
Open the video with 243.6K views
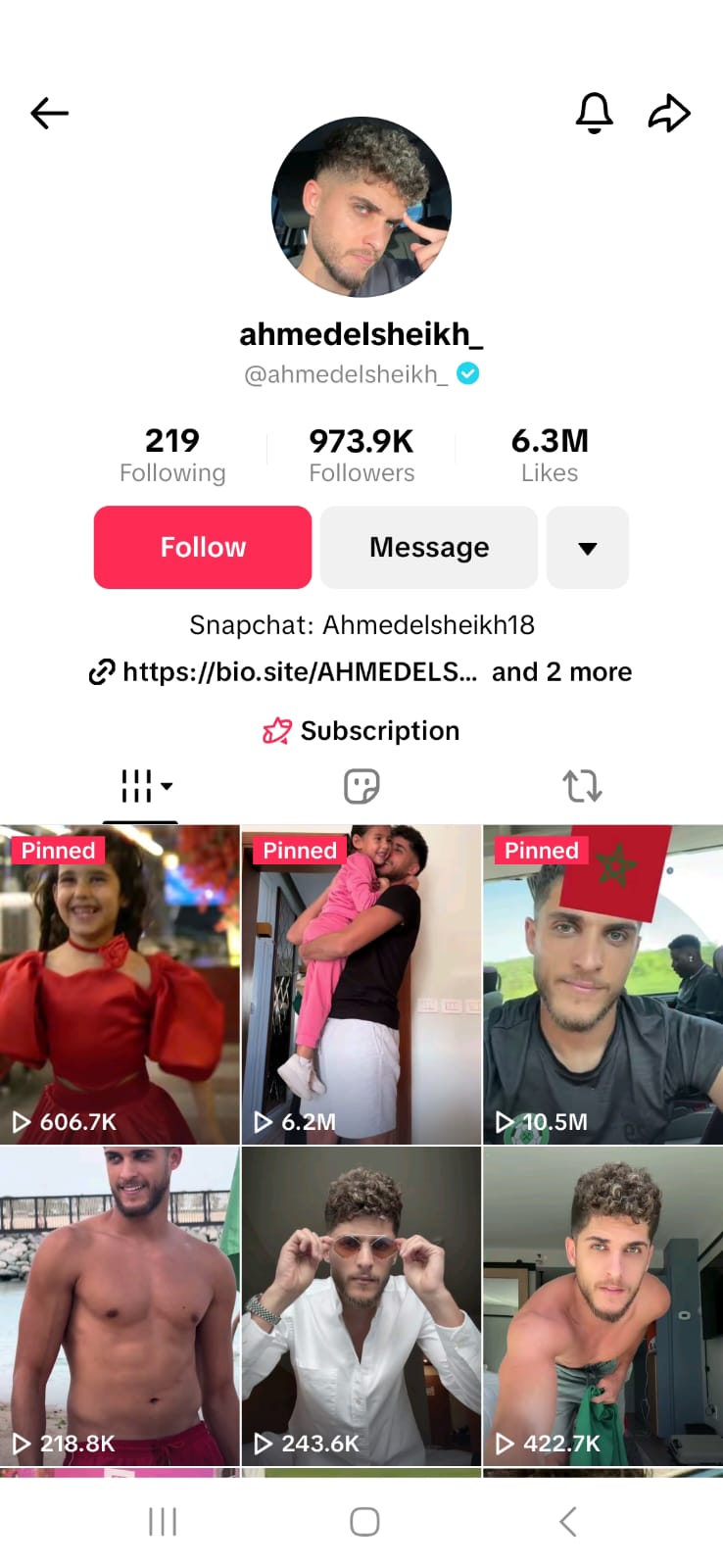[x=361, y=1306]
